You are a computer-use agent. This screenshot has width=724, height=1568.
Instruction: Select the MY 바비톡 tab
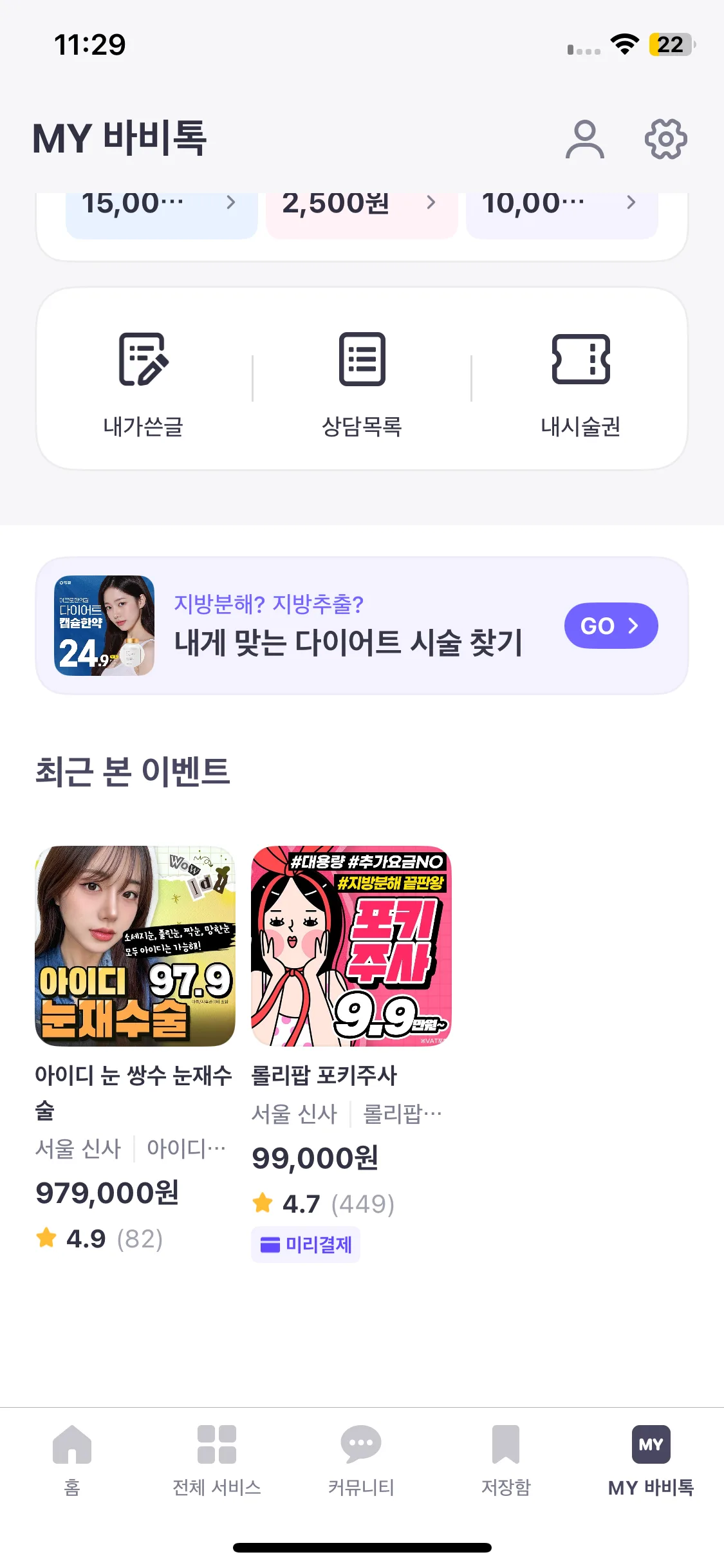[x=651, y=1460]
